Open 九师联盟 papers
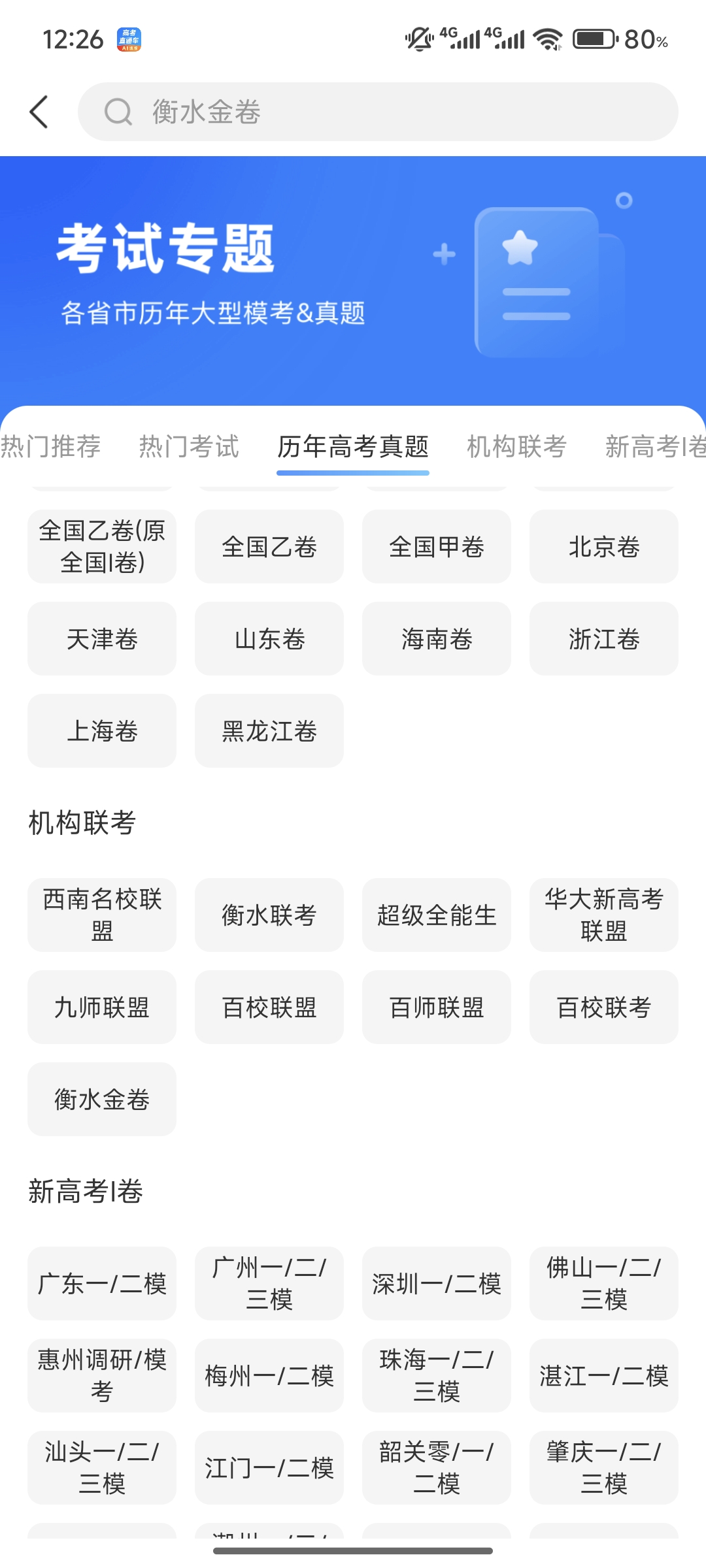The image size is (706, 1568). (x=102, y=1007)
